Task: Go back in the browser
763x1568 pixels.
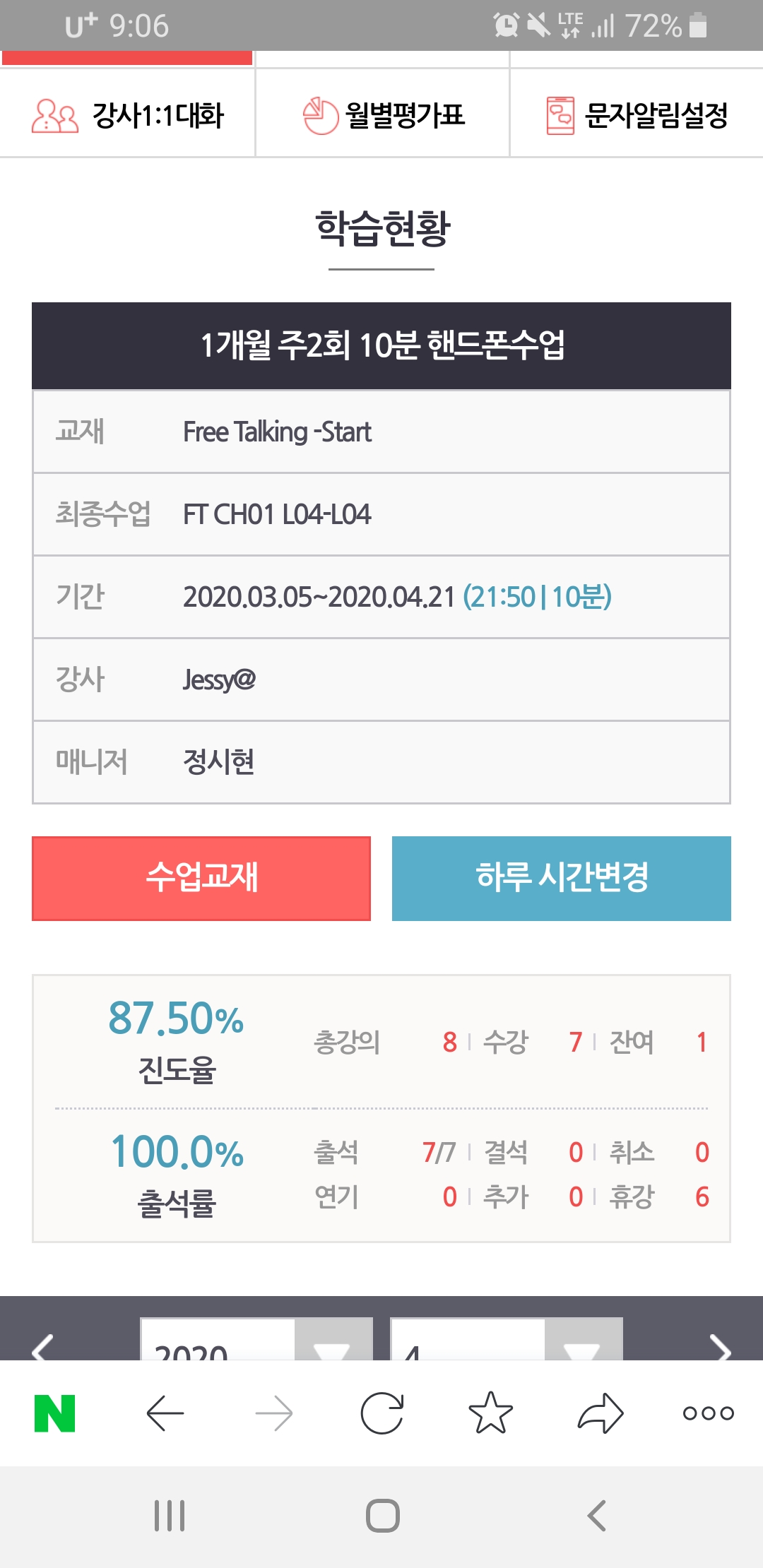Action: pos(165,1413)
